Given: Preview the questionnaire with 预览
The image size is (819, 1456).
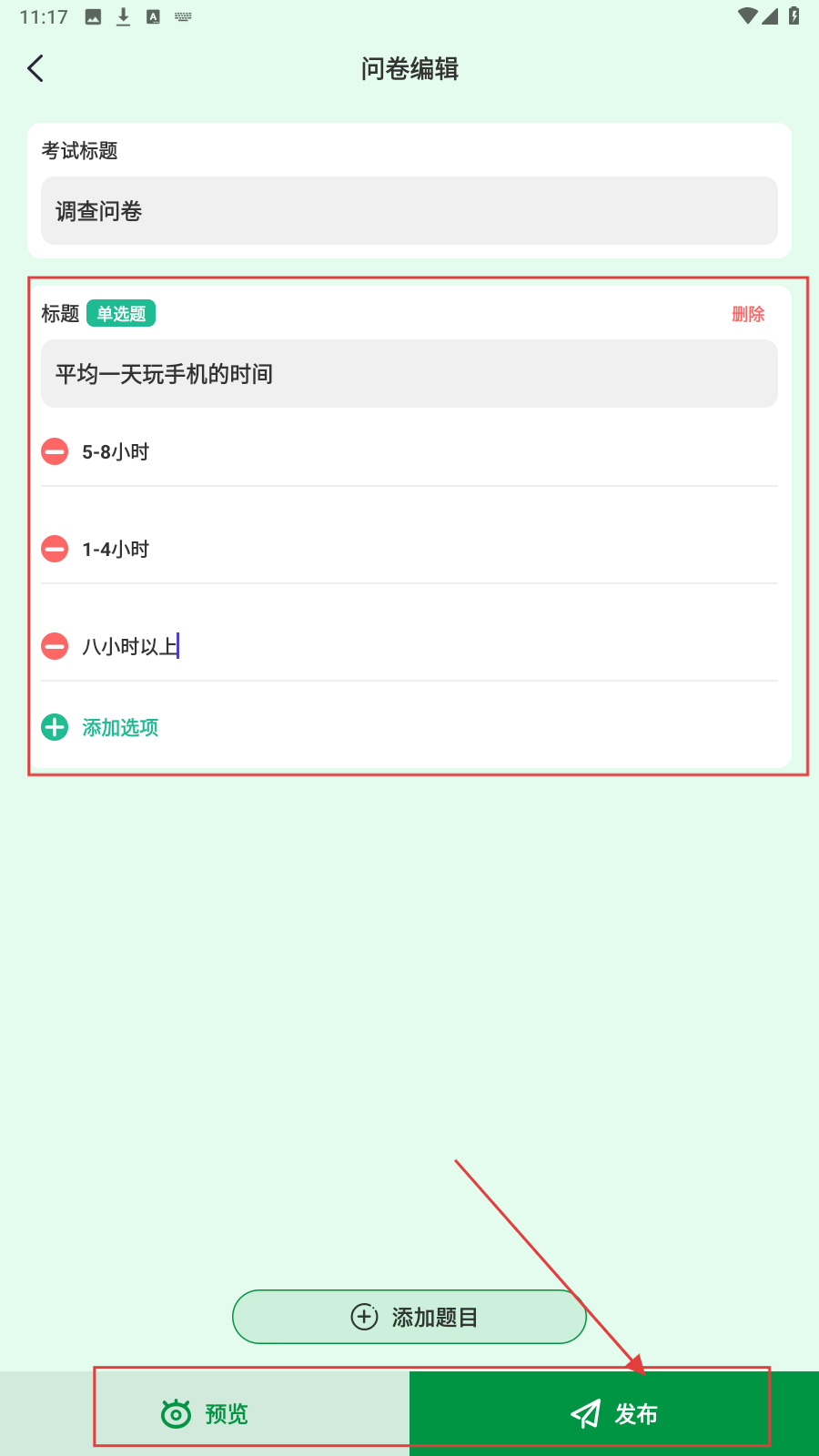Looking at the screenshot, I should [x=206, y=1414].
